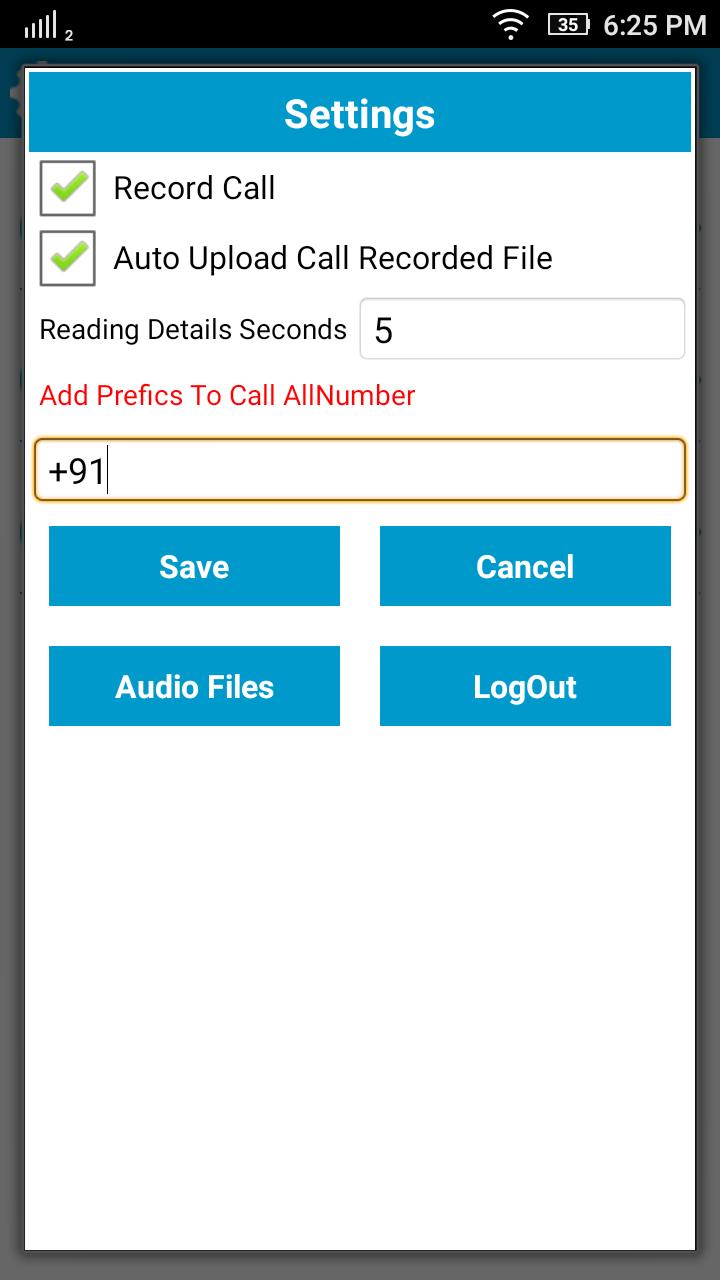Viewport: 720px width, 1280px height.
Task: Log out of the account
Action: pyautogui.click(x=525, y=686)
